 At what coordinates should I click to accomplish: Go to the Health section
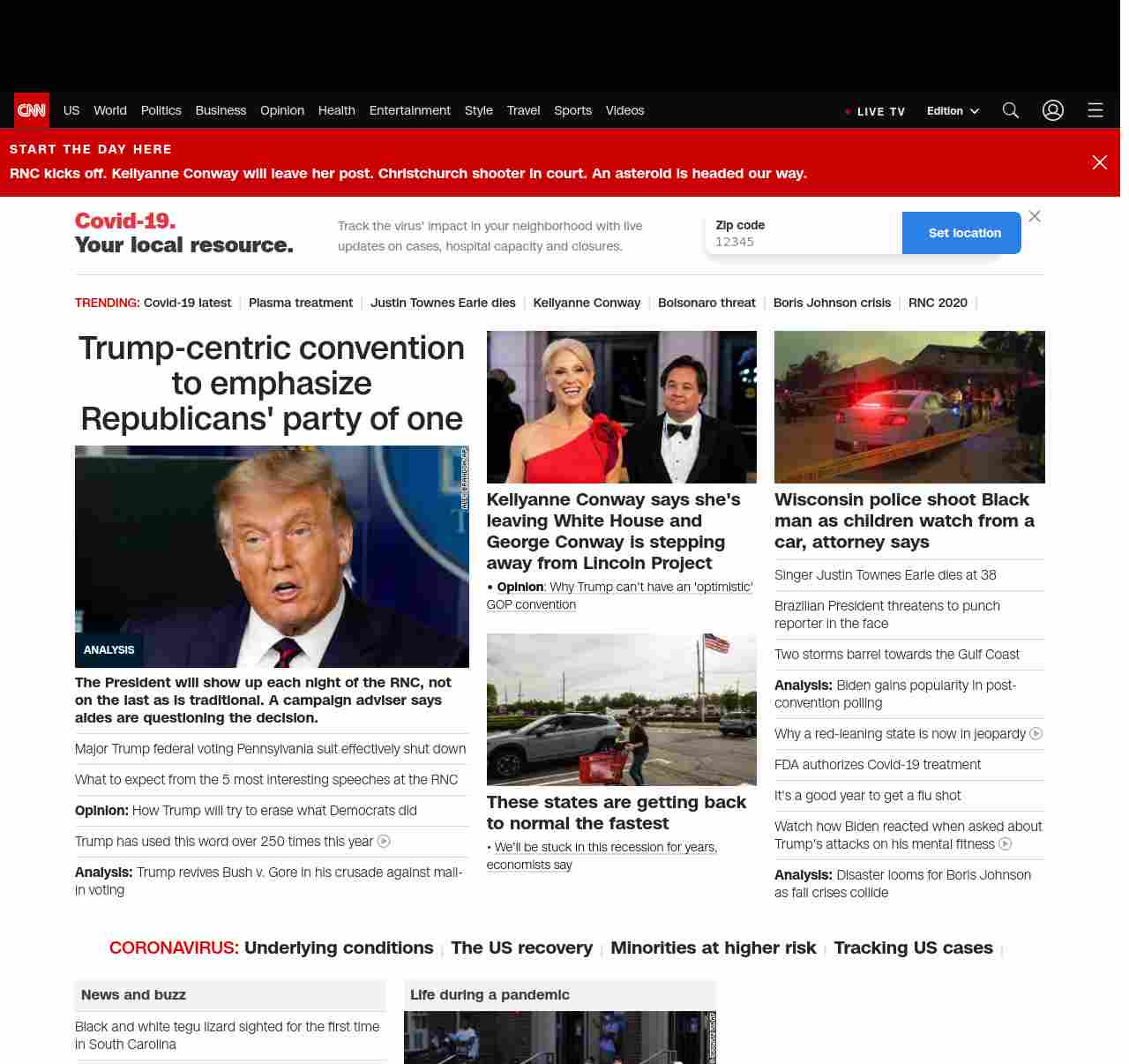tap(336, 110)
